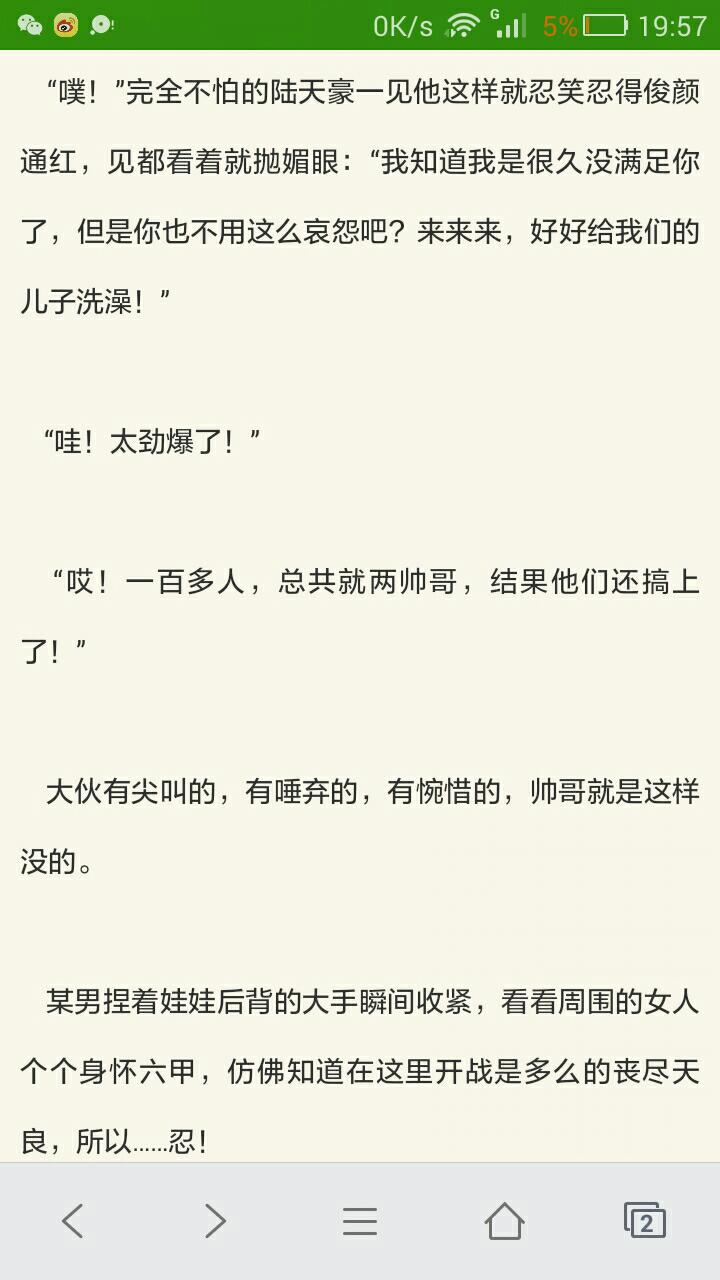This screenshot has height=1280, width=720.
Task: Go forward to the next page
Action: [x=216, y=1221]
